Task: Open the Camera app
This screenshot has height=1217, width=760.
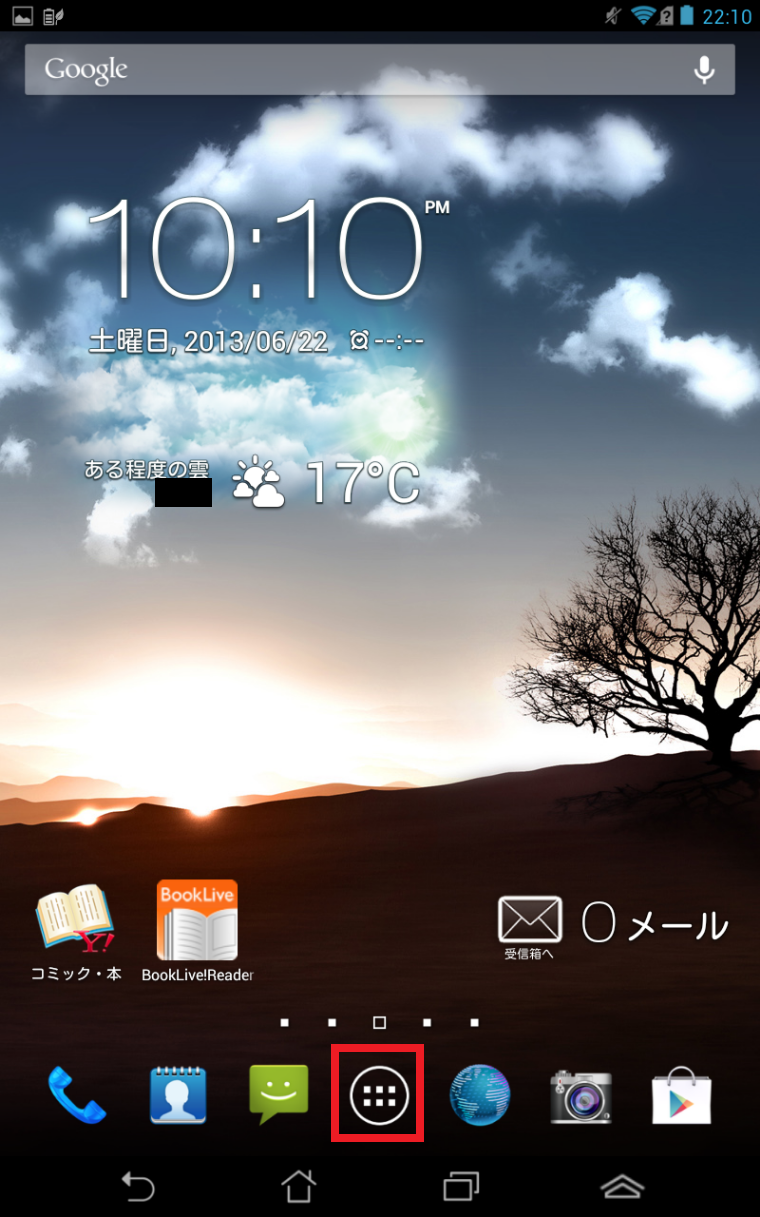Action: coord(580,1096)
